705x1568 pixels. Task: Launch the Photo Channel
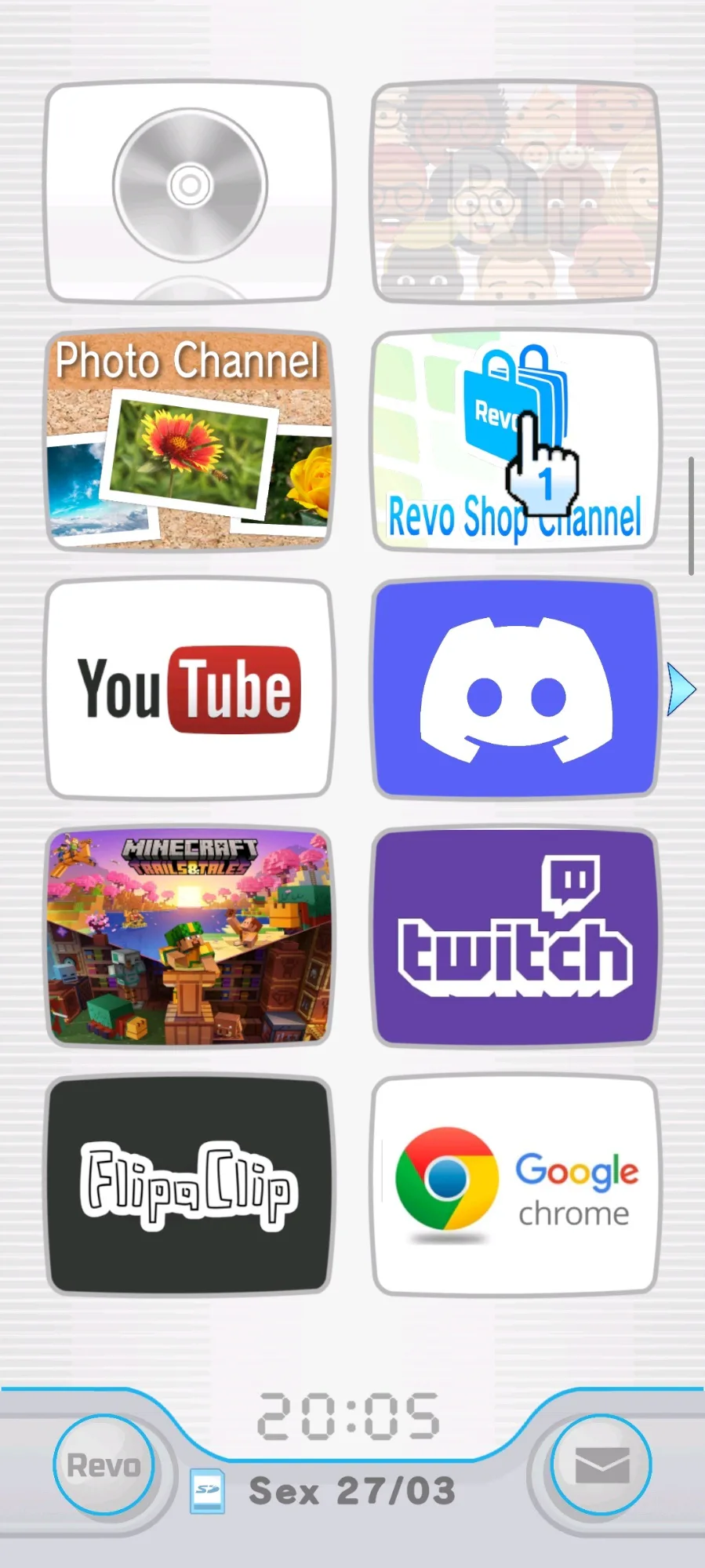tap(189, 440)
